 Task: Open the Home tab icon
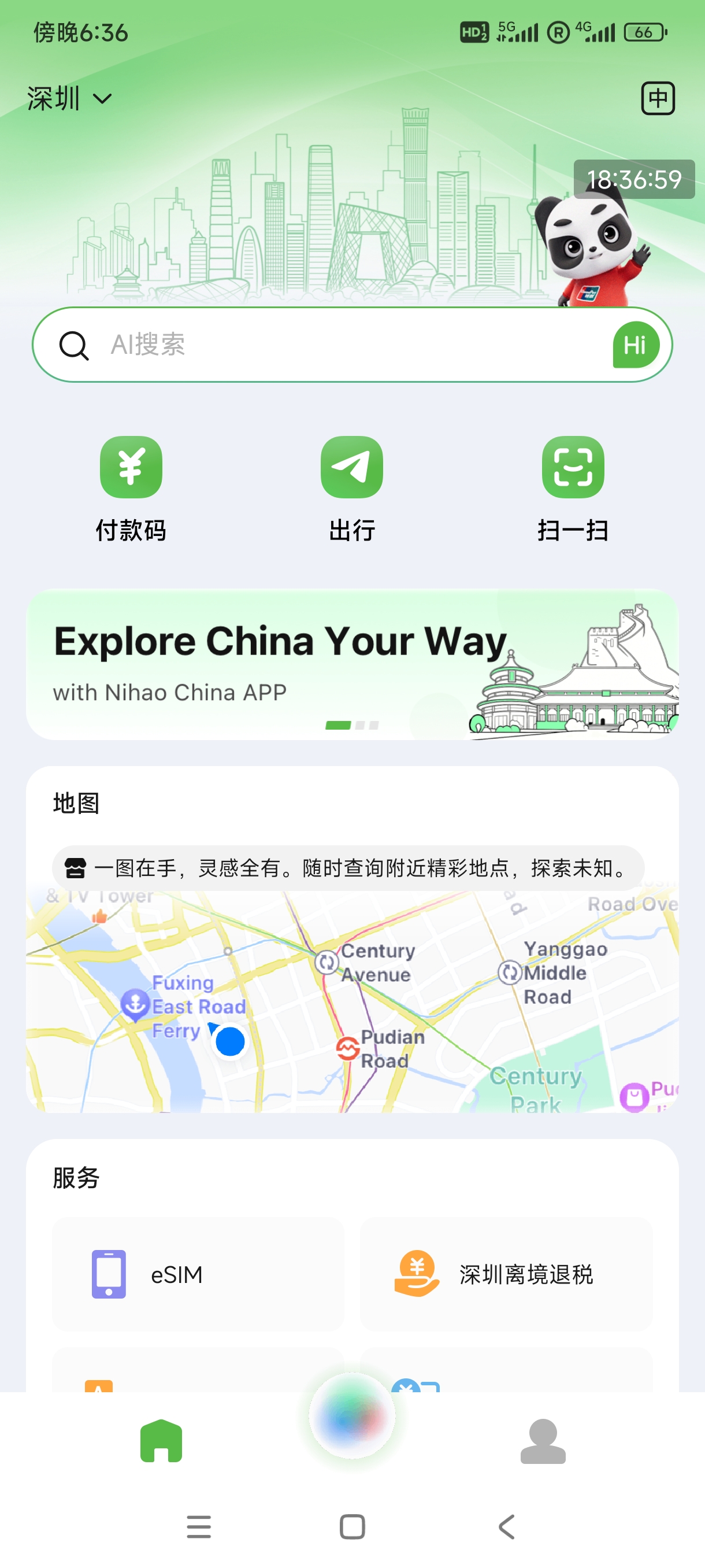pos(161,1443)
